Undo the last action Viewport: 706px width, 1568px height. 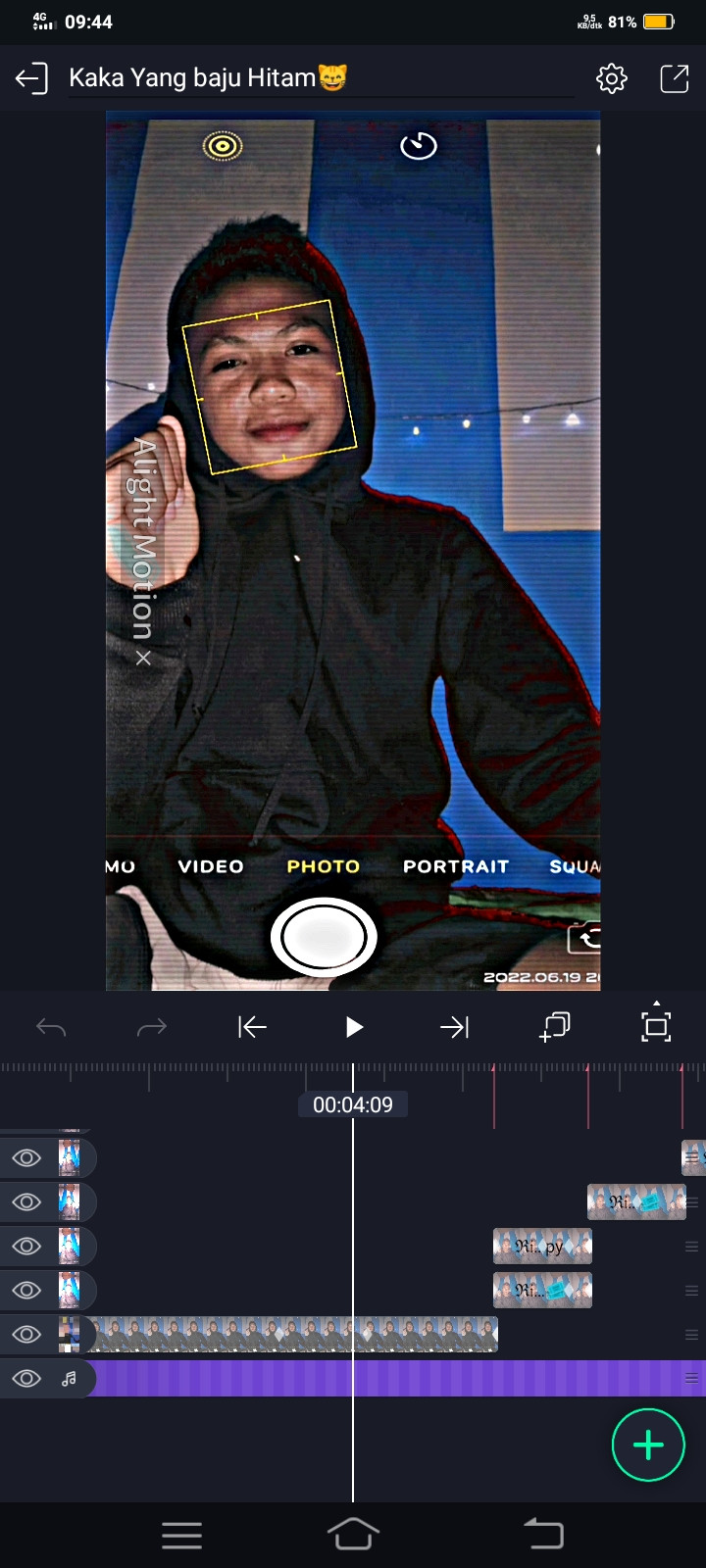[51, 1027]
